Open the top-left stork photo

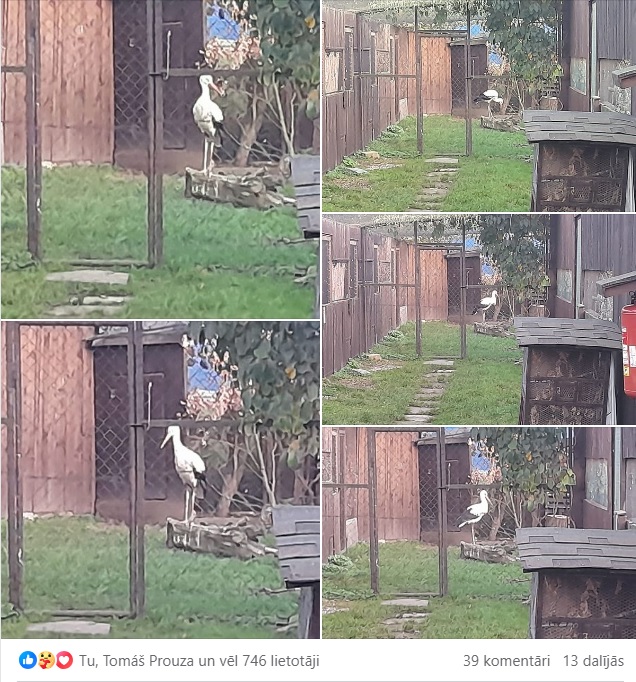click(x=160, y=158)
